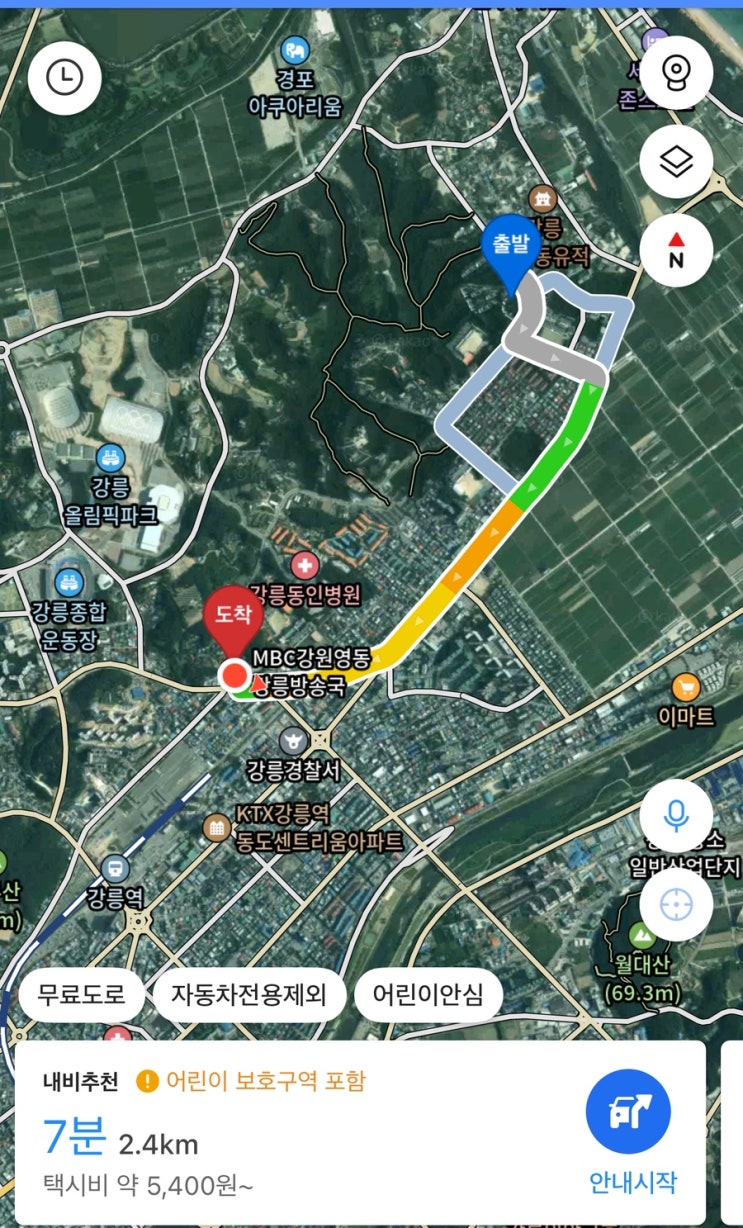The image size is (743, 1228).
Task: Open the 강릉 올림픽파크 place marker
Action: tap(110, 459)
